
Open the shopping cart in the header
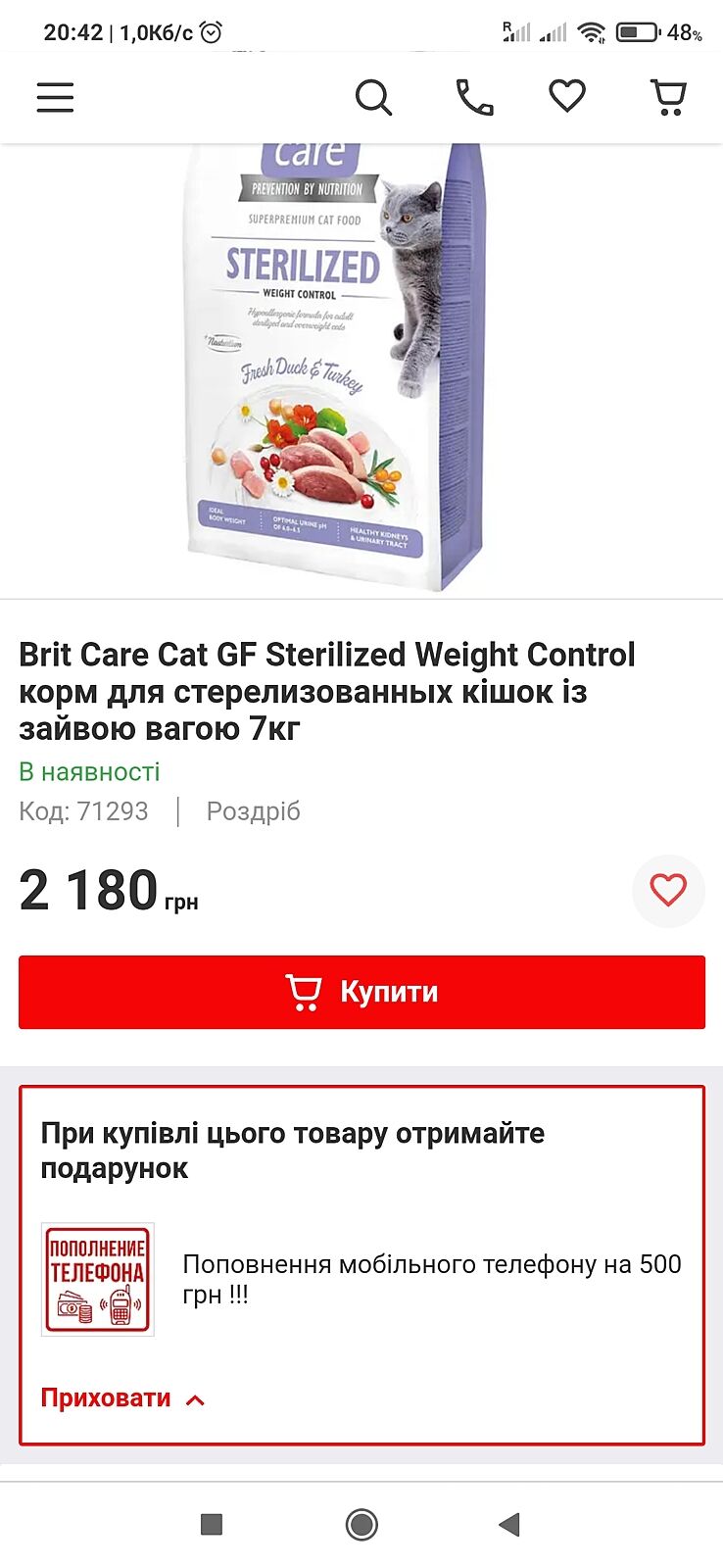coord(668,97)
